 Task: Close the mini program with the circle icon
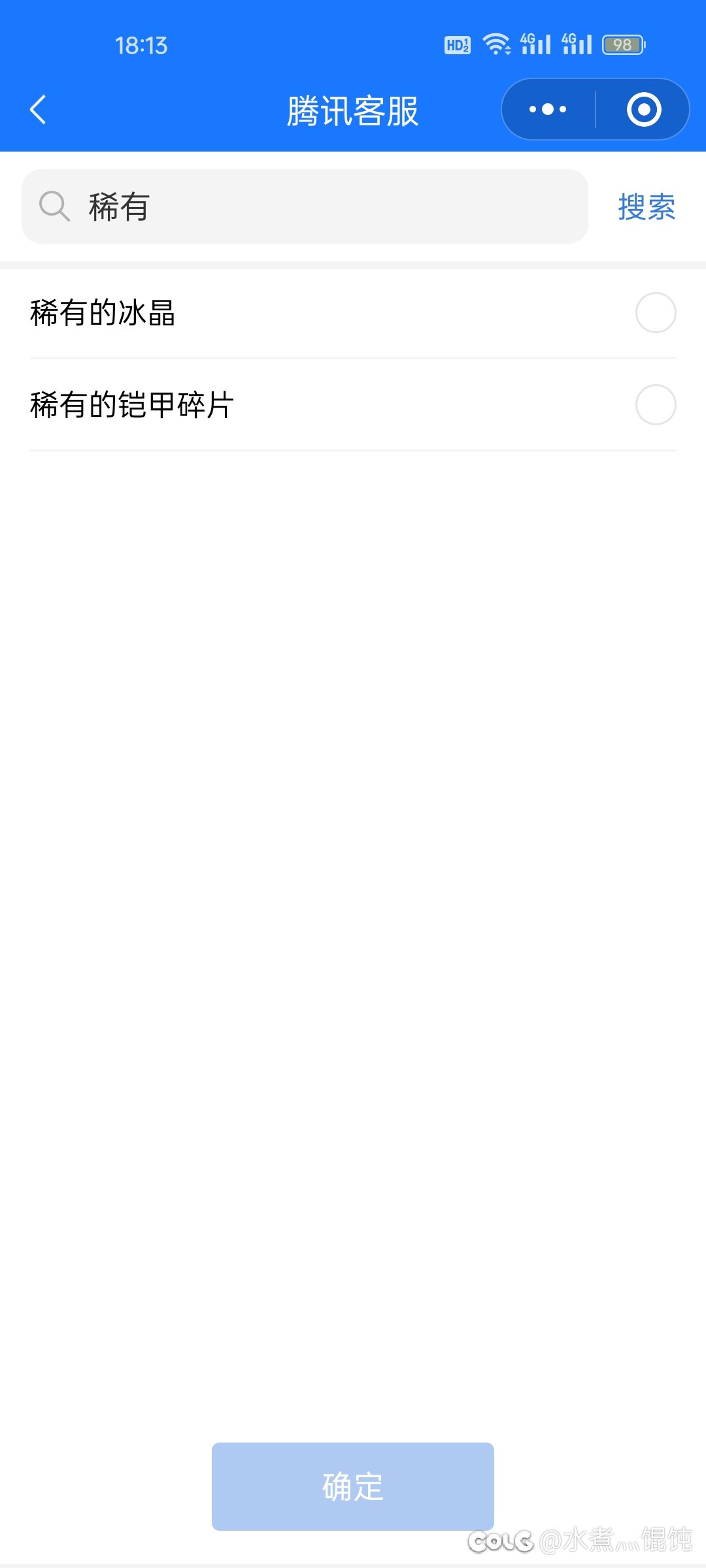[644, 109]
